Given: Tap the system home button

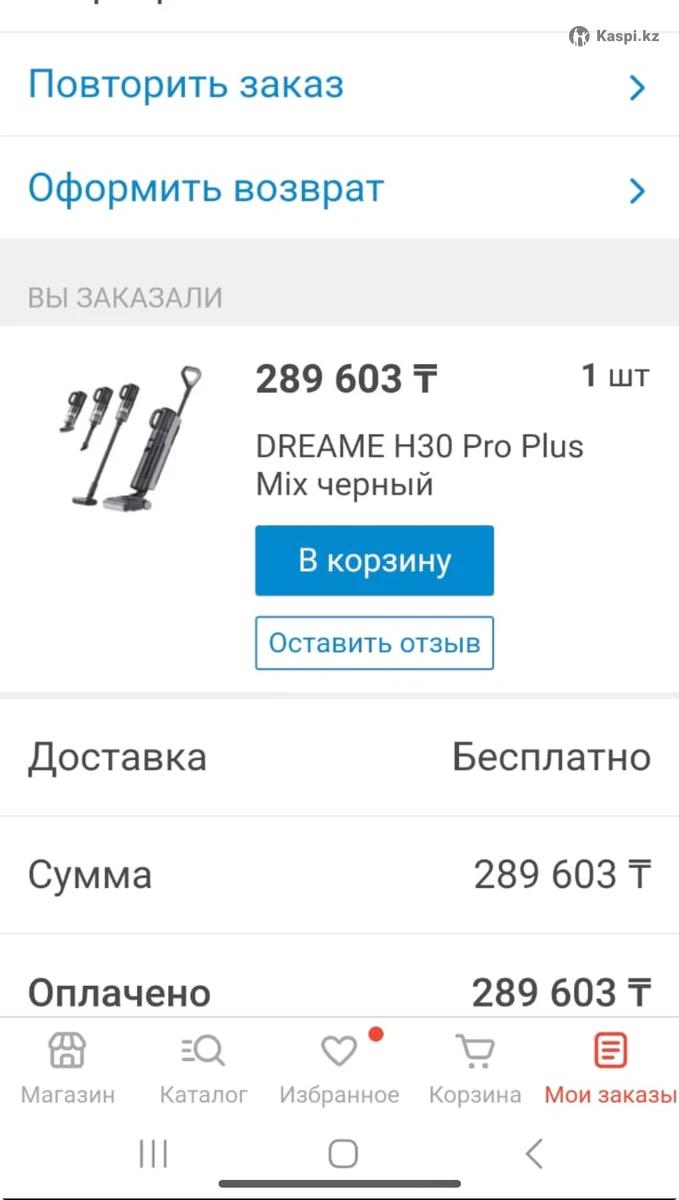Looking at the screenshot, I should pos(343,1153).
